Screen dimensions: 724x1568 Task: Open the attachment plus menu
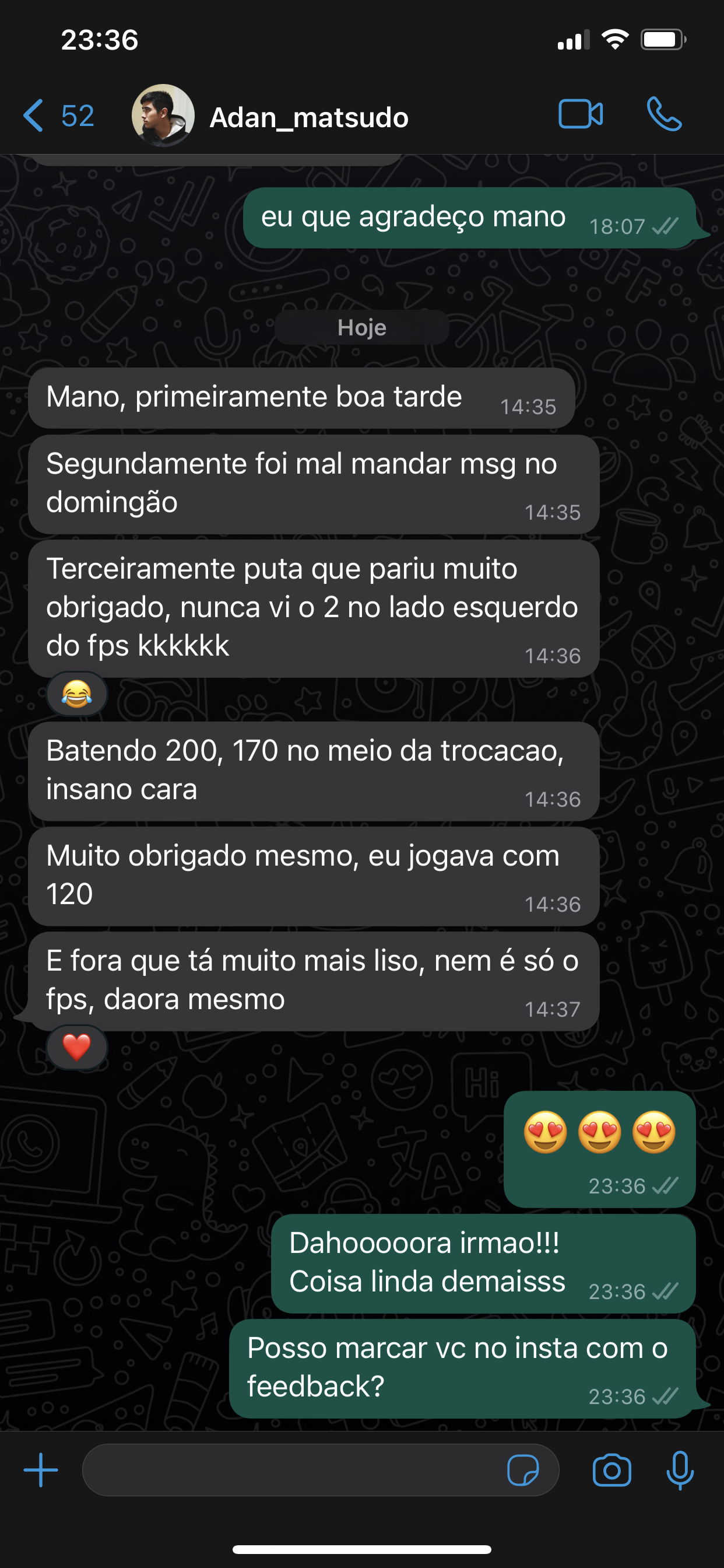pyautogui.click(x=41, y=1470)
